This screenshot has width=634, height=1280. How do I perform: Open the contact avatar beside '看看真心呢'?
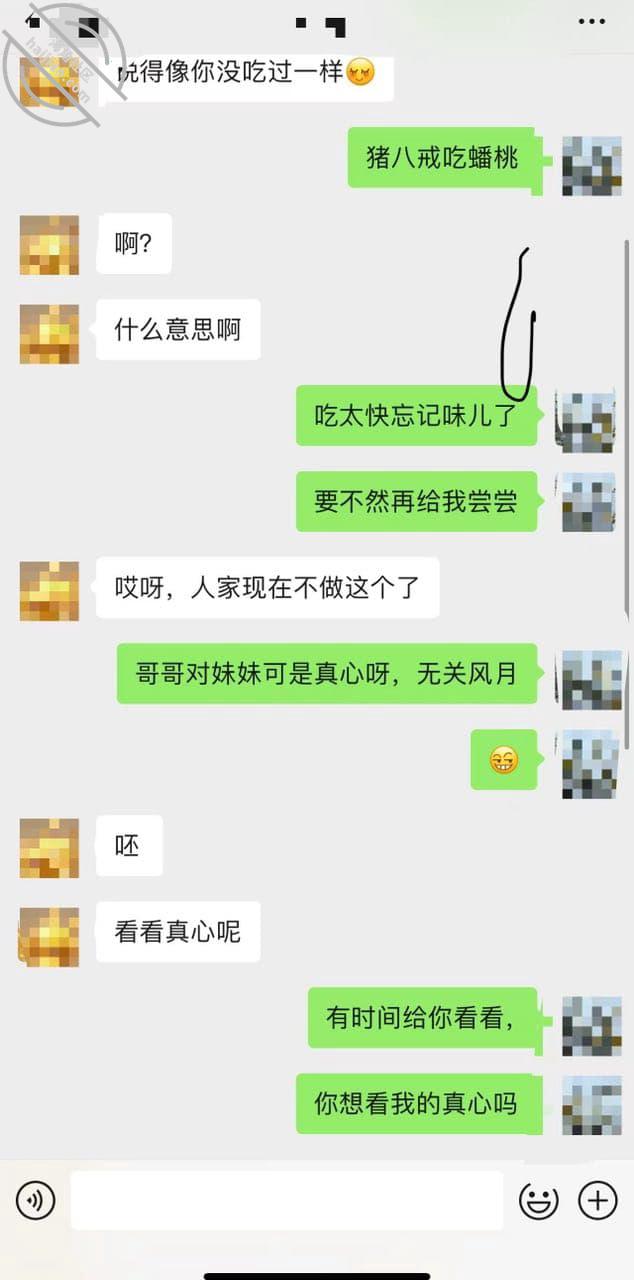[49, 937]
